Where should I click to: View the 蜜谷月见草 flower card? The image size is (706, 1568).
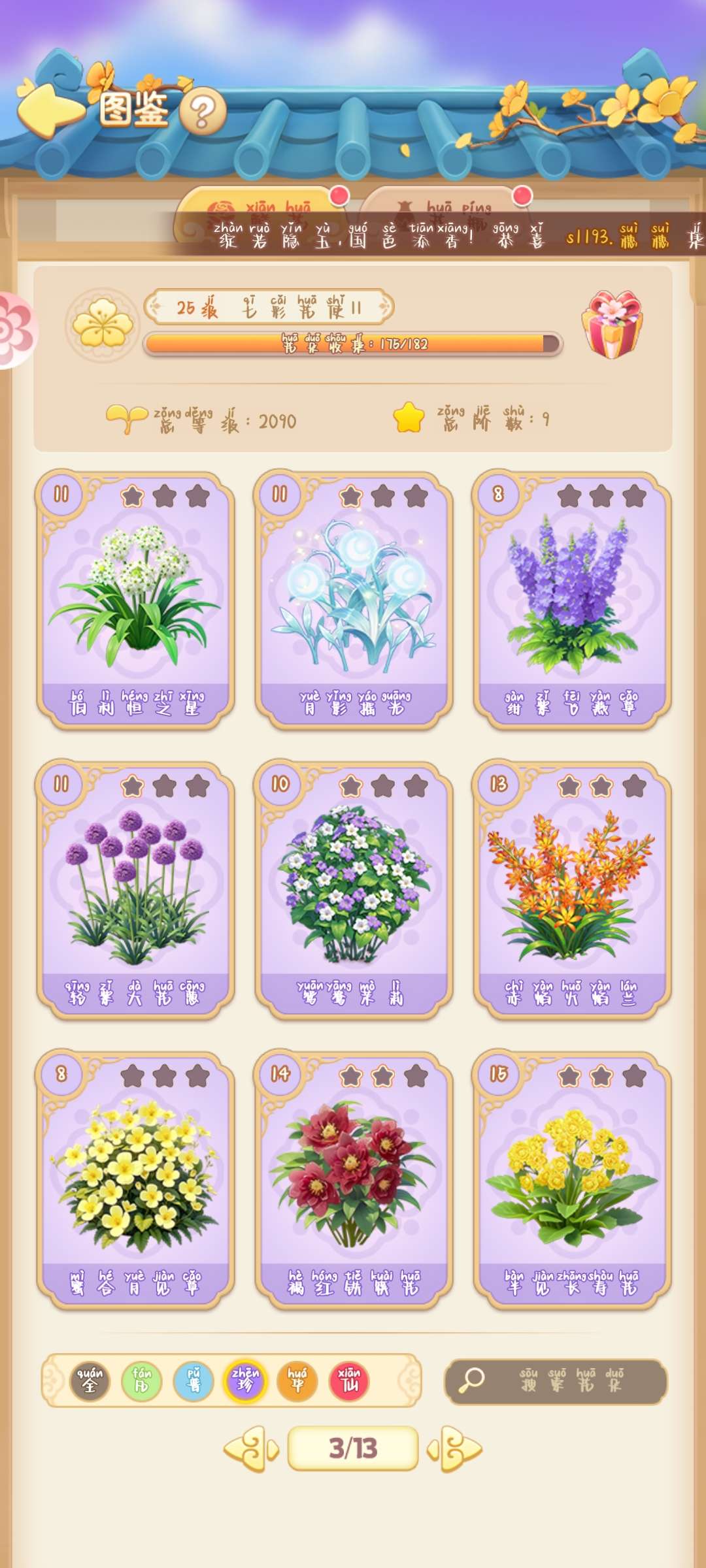pos(135,1180)
